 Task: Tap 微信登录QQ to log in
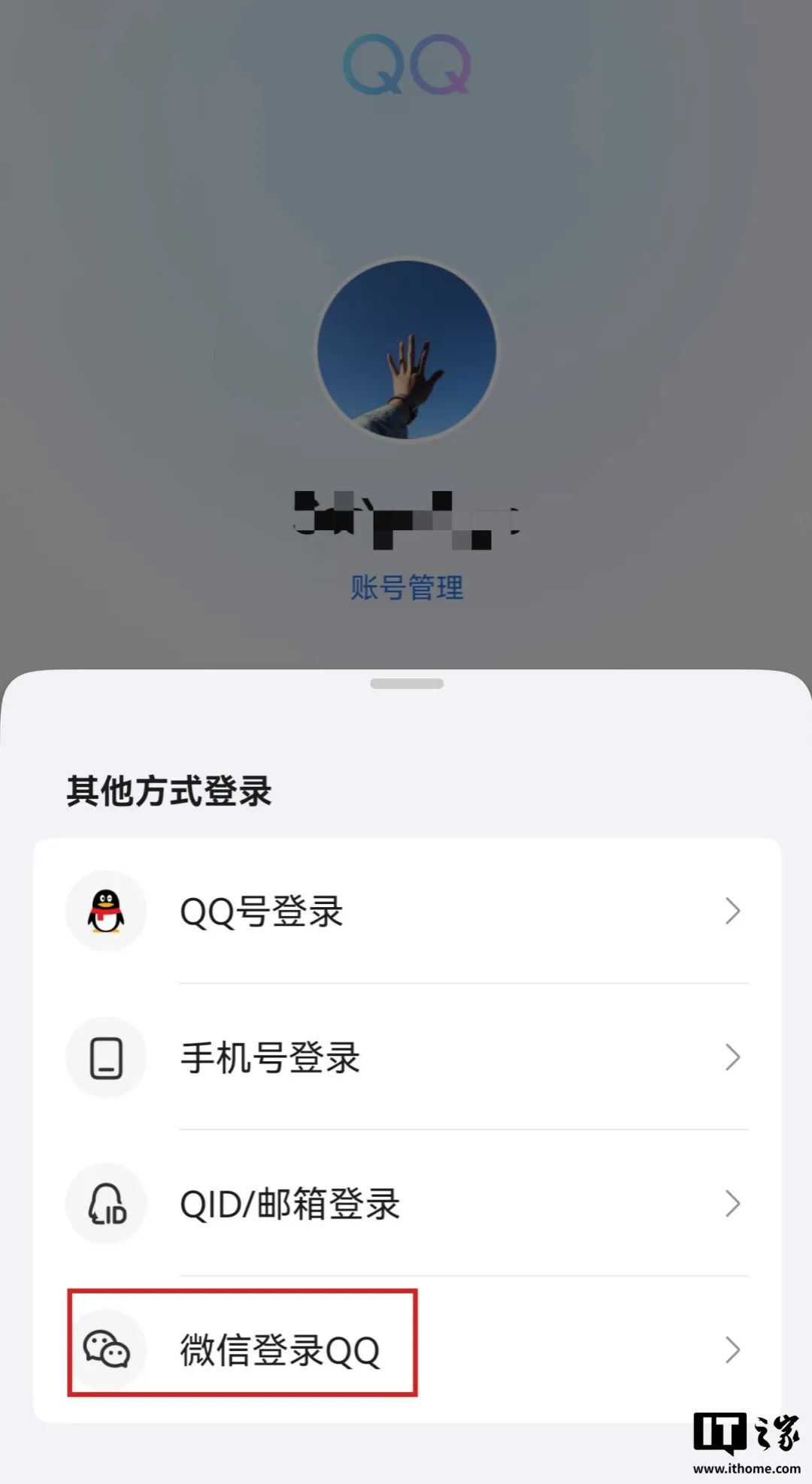point(406,1349)
